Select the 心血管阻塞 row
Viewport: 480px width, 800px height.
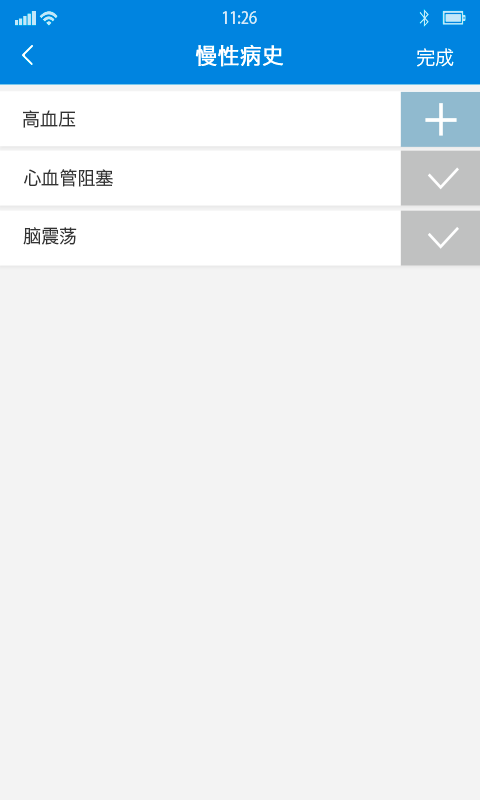200,178
